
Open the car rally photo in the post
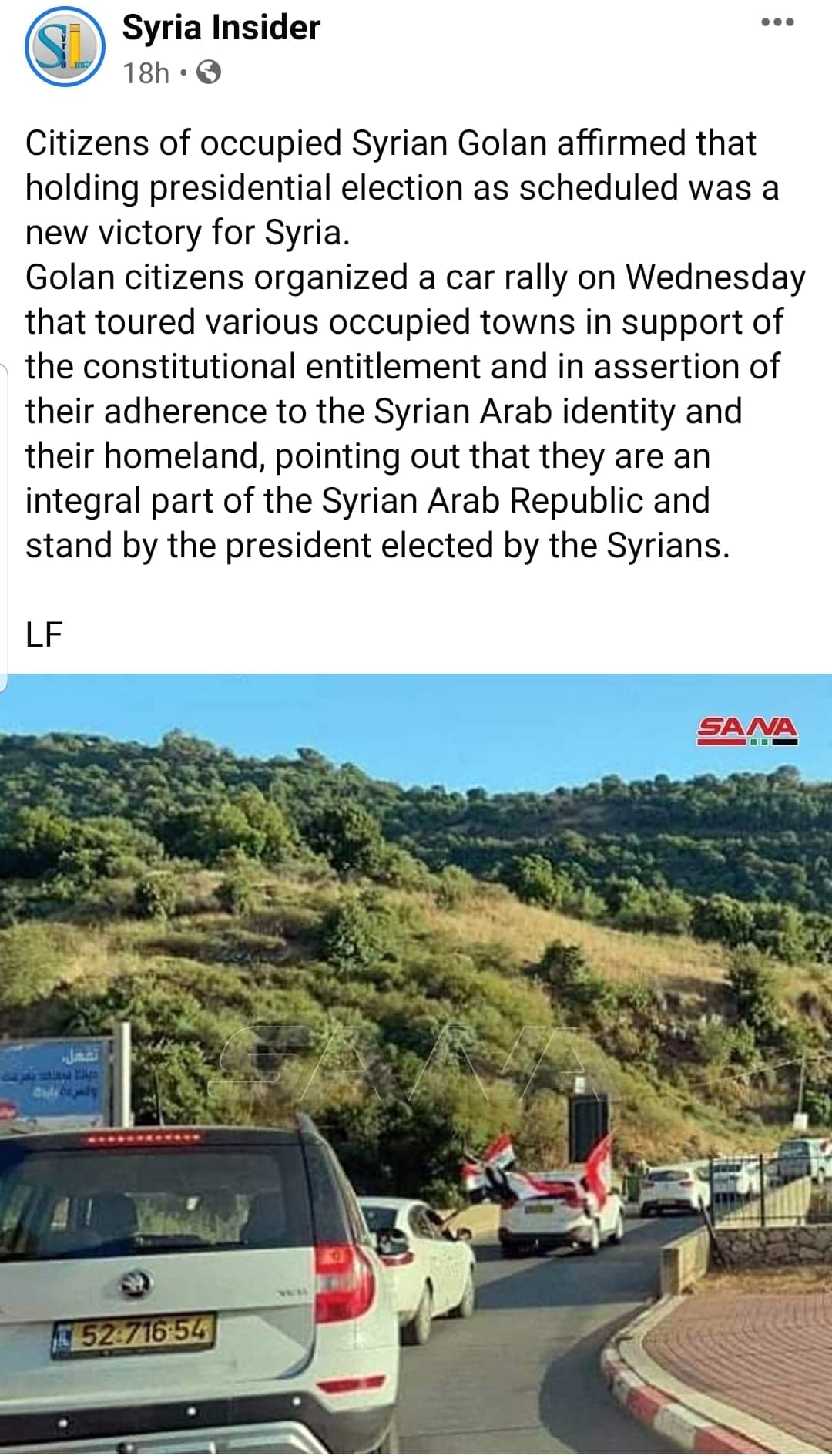click(x=416, y=1064)
